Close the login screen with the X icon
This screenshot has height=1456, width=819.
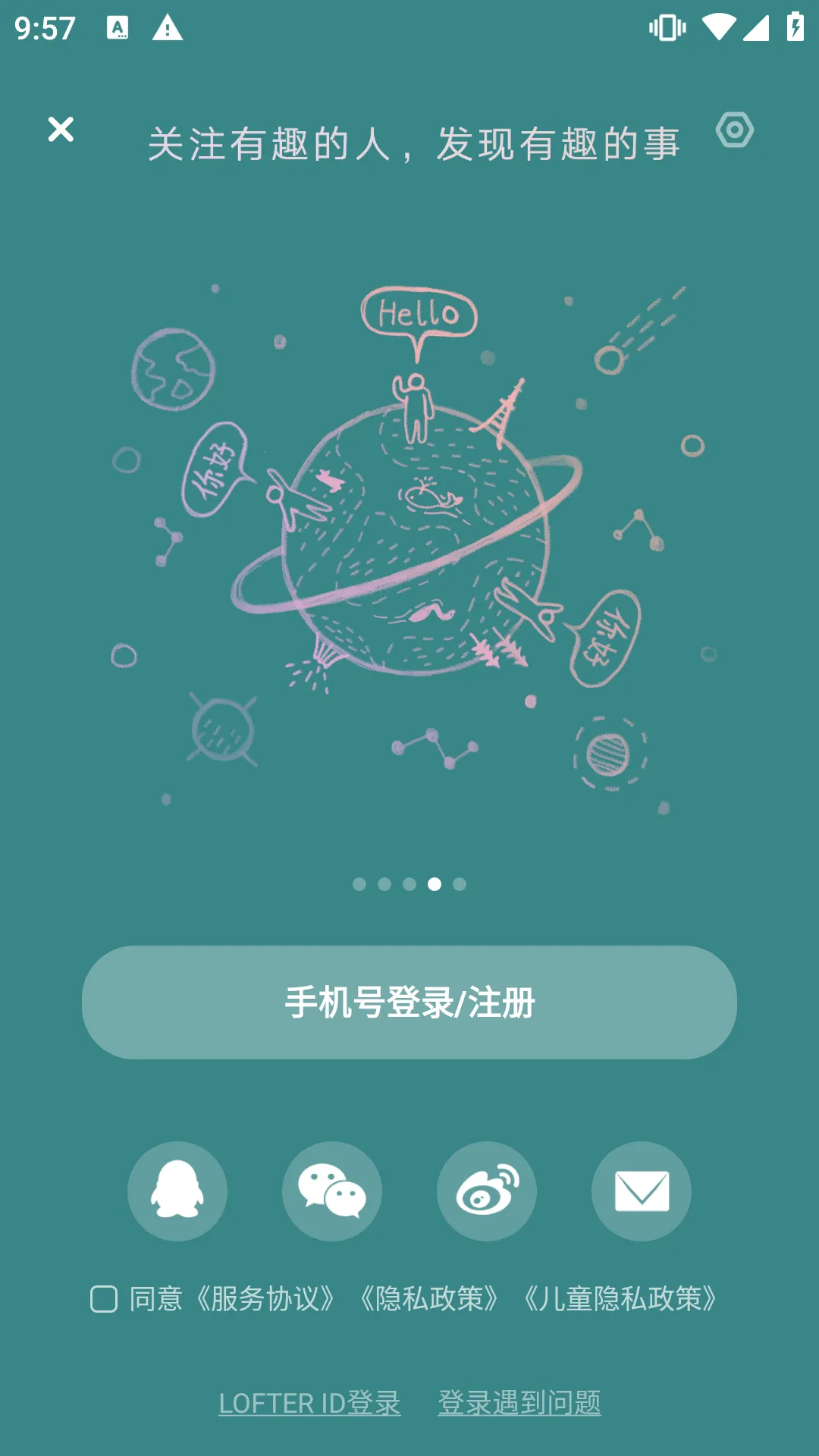point(61,130)
